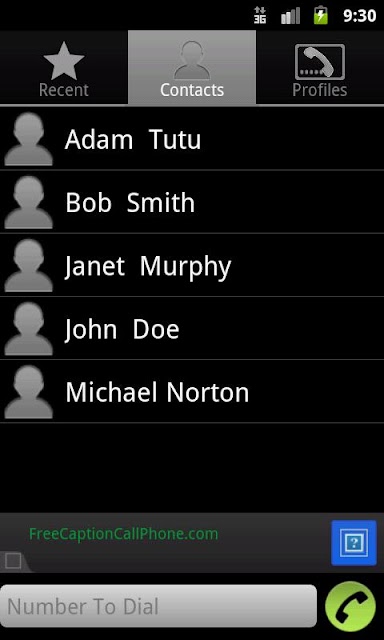Tap the green call button

tap(351, 607)
